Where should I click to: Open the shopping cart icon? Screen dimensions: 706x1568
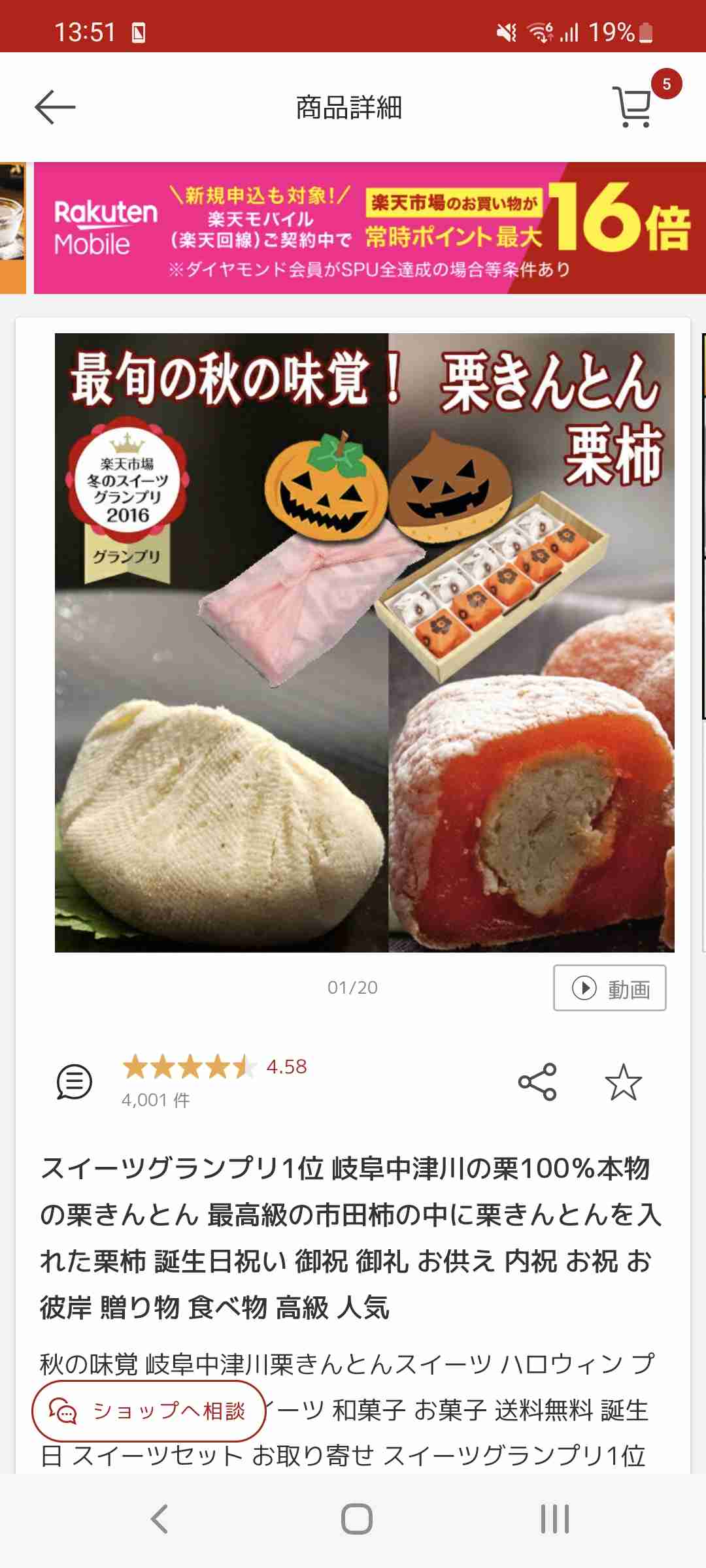631,105
